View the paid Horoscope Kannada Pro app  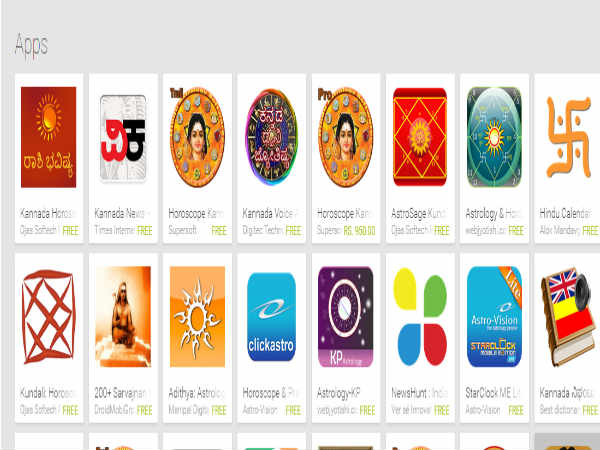pos(345,140)
